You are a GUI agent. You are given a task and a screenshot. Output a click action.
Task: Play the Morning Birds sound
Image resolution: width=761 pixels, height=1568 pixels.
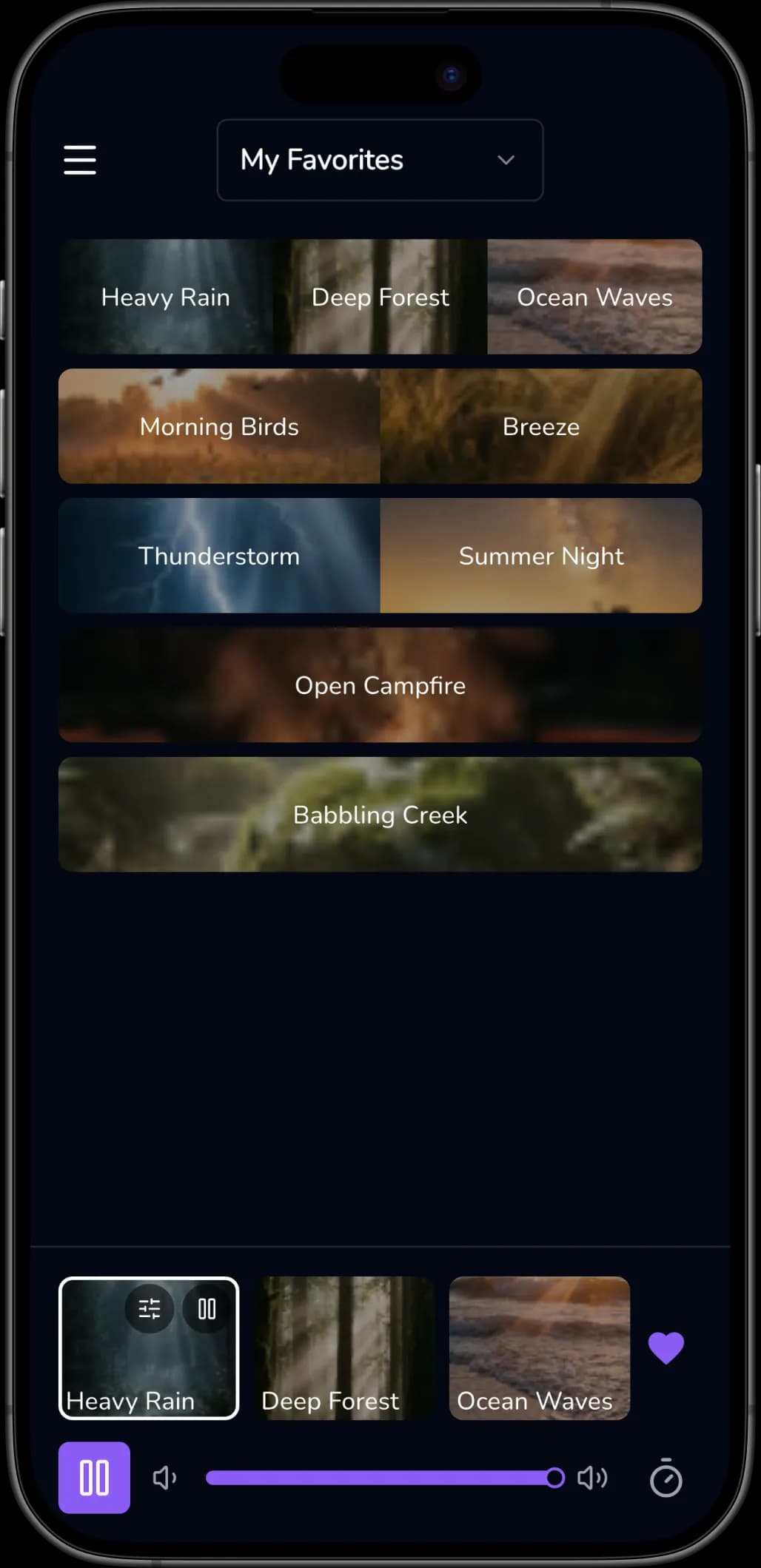(x=219, y=426)
